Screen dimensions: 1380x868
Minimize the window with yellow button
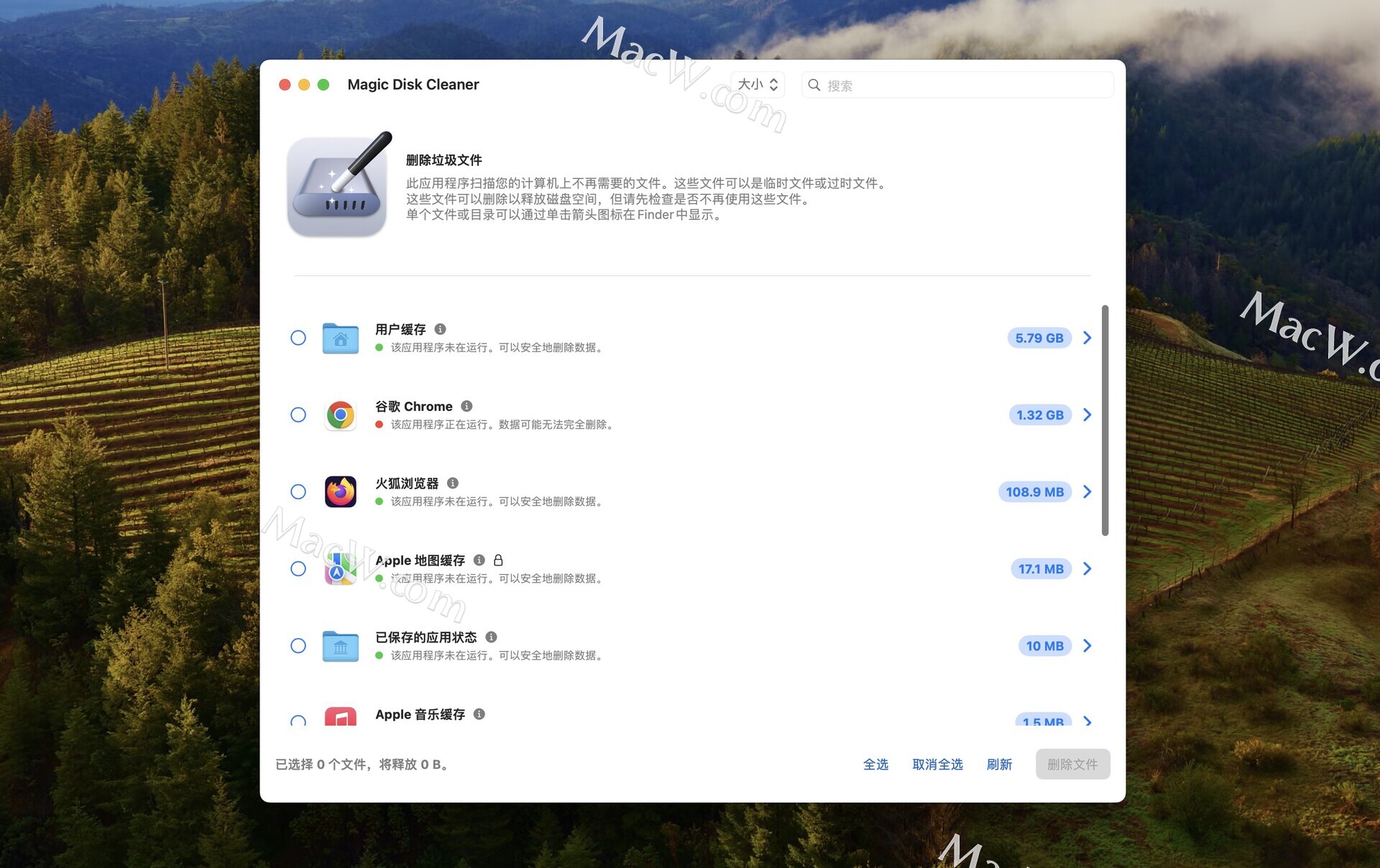pos(304,85)
